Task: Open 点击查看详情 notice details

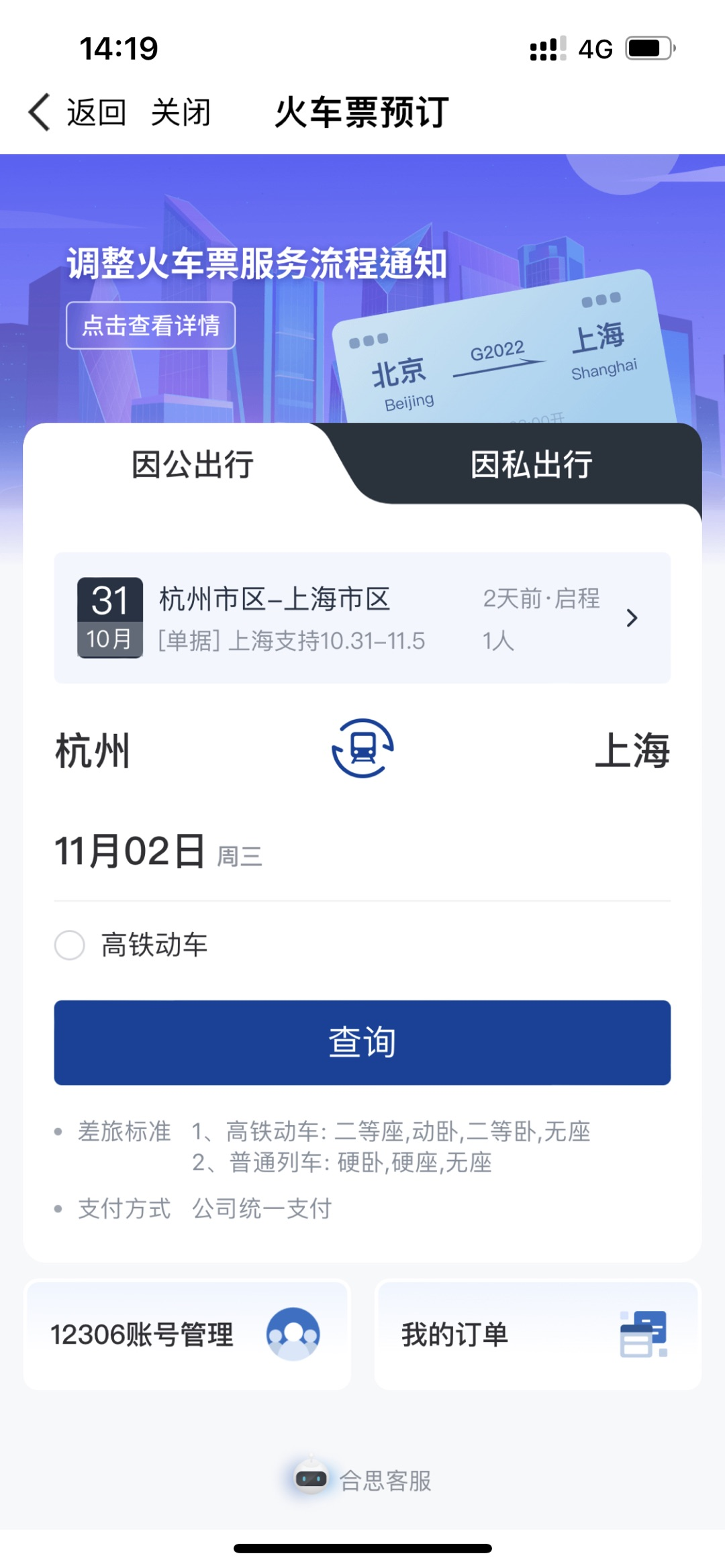Action: click(x=150, y=325)
